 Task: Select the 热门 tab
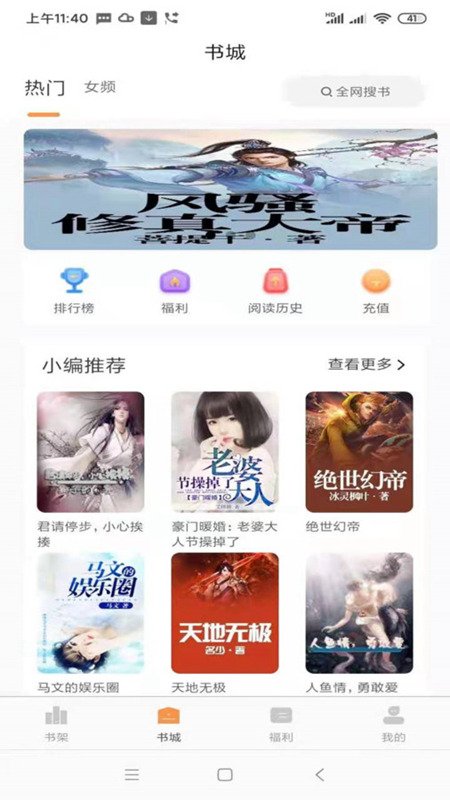coord(44,88)
